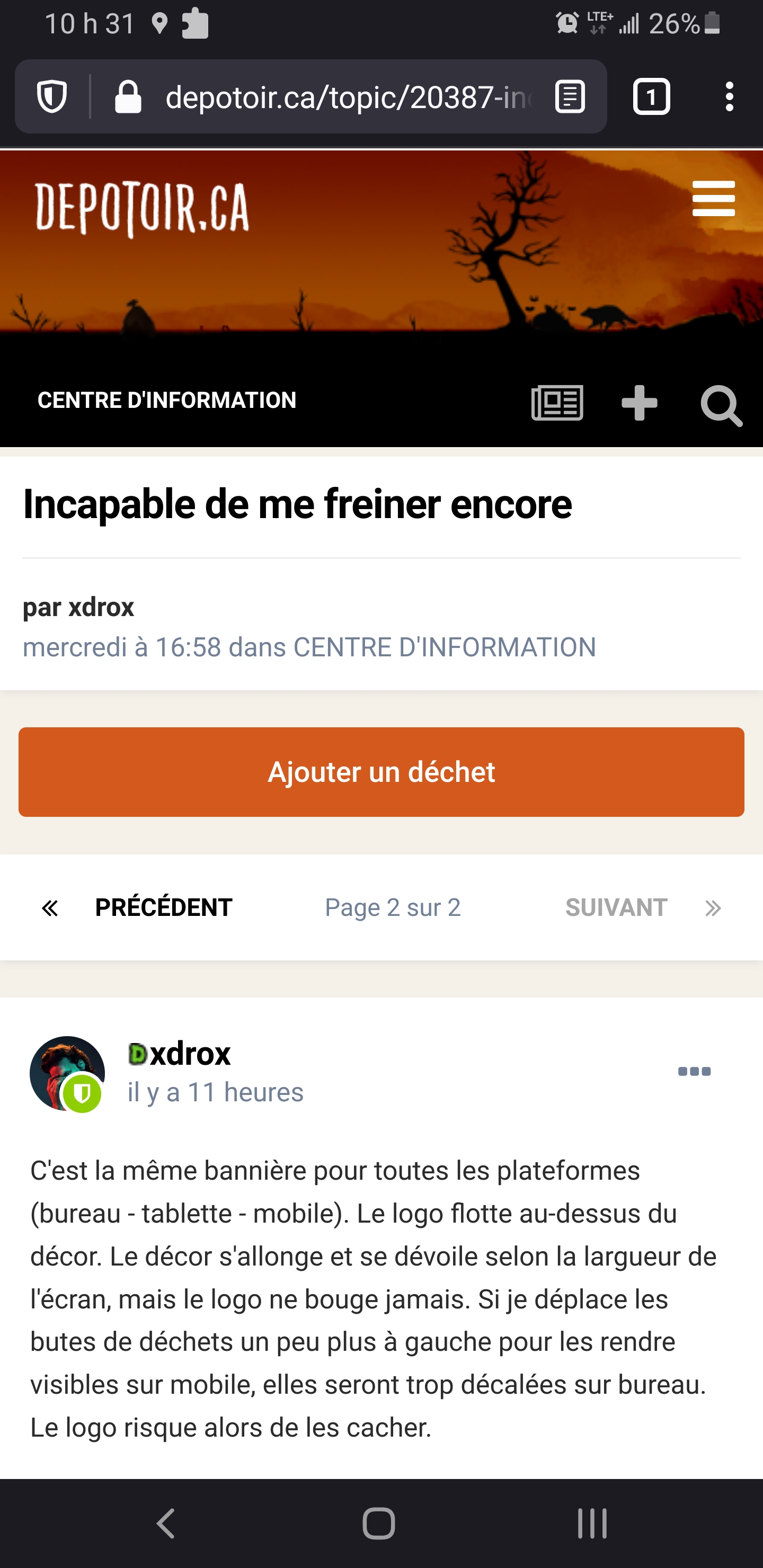Screen dimensions: 763x1568
Task: Open the post options three dots
Action: (694, 1071)
